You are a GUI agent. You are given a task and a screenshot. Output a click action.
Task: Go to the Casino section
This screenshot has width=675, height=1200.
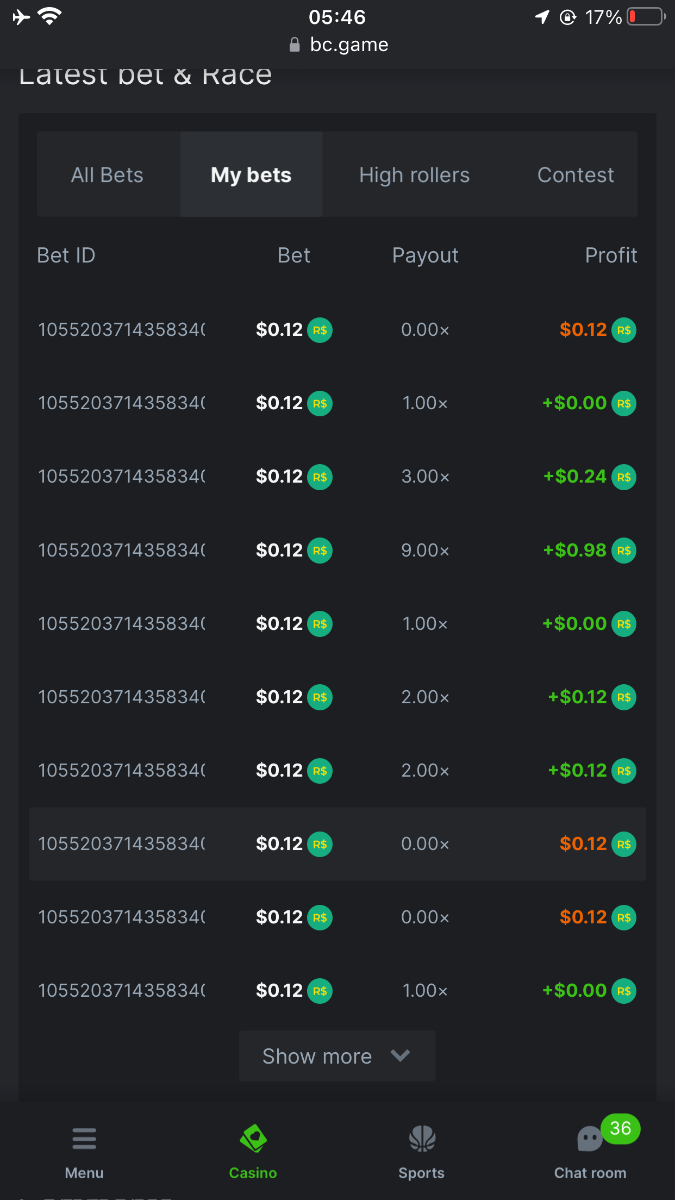pyautogui.click(x=253, y=1151)
